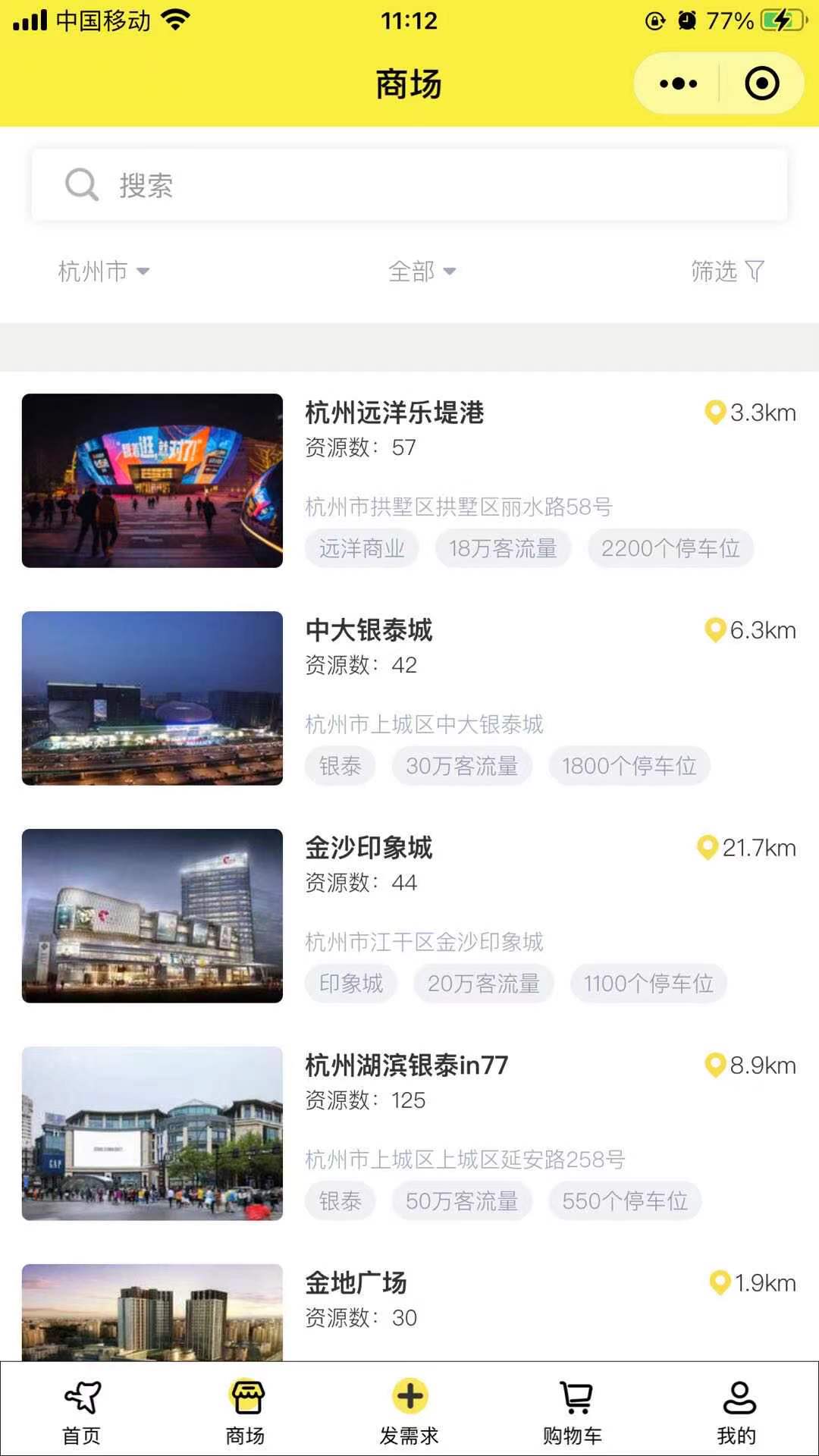Image resolution: width=819 pixels, height=1456 pixels.
Task: Close the mini program via circle icon
Action: click(x=761, y=83)
